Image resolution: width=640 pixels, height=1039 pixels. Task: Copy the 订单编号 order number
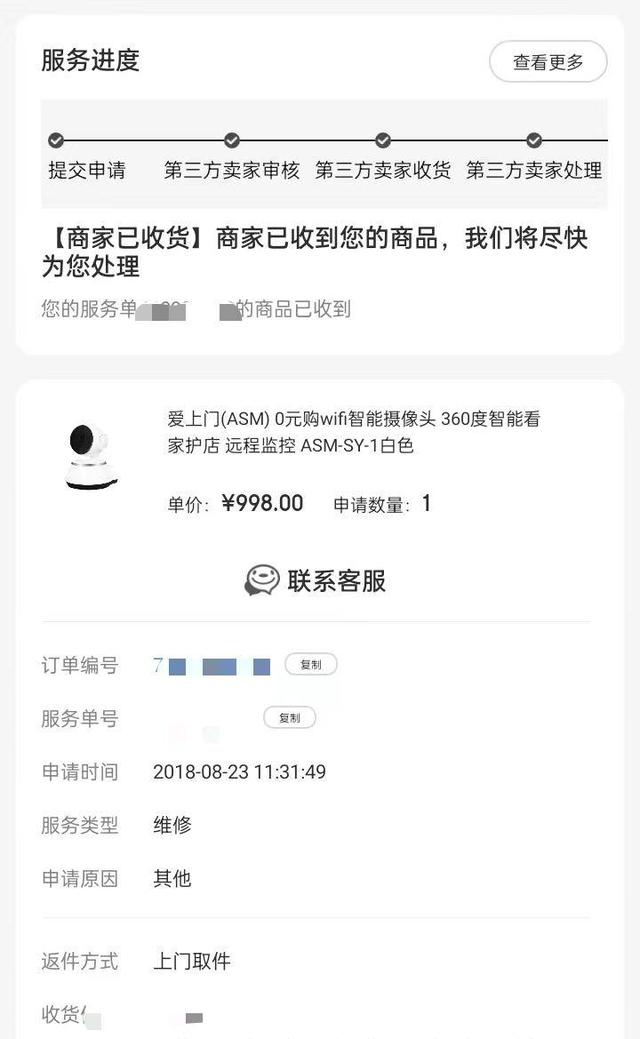pos(311,664)
